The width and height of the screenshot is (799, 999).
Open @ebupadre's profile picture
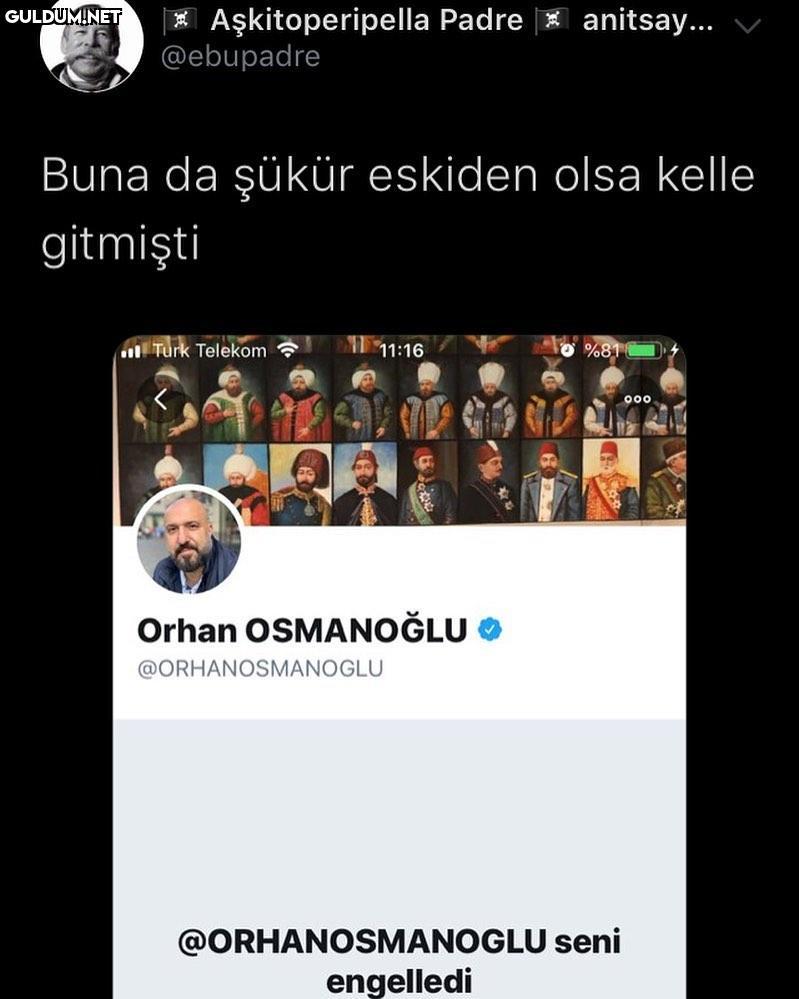tap(91, 44)
